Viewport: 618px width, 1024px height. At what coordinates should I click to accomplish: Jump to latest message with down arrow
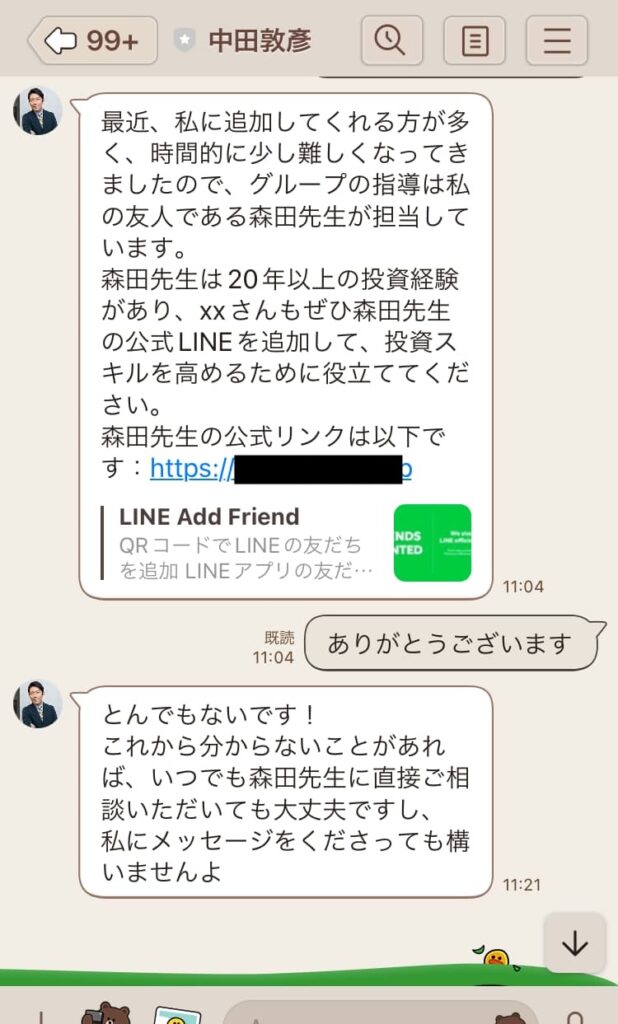coord(574,943)
